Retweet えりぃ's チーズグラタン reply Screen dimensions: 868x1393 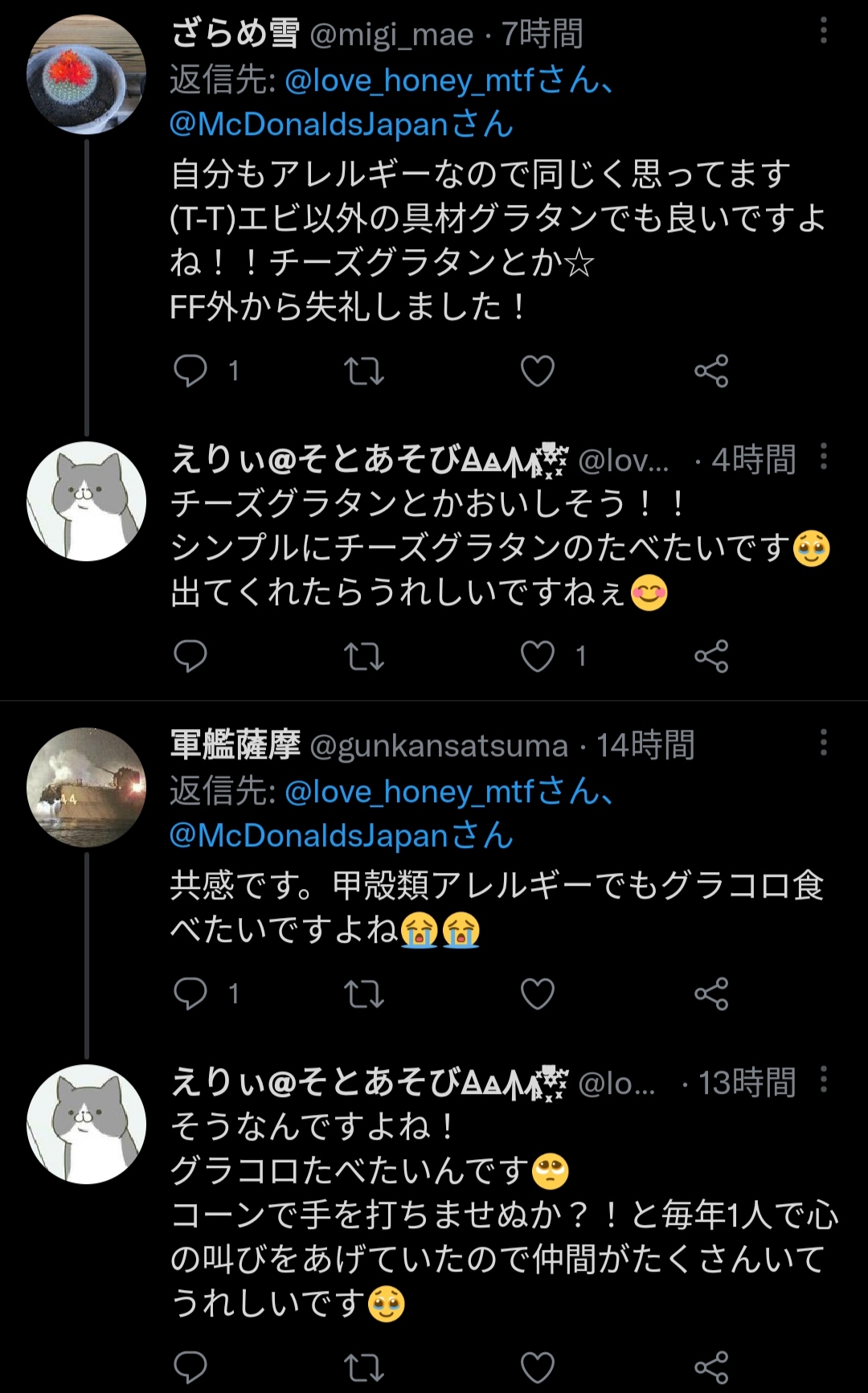point(364,656)
